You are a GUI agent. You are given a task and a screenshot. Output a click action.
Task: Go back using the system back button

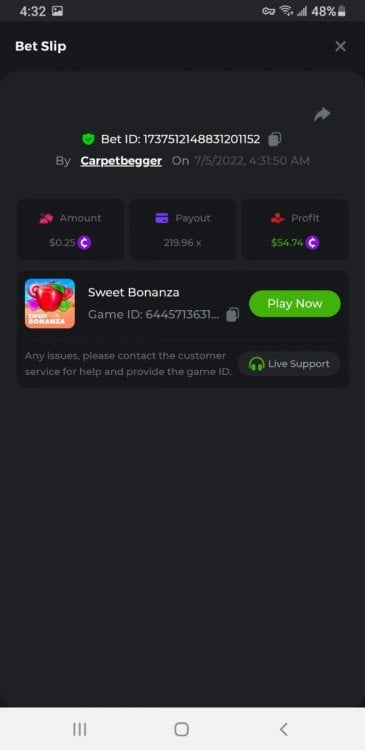pyautogui.click(x=283, y=729)
